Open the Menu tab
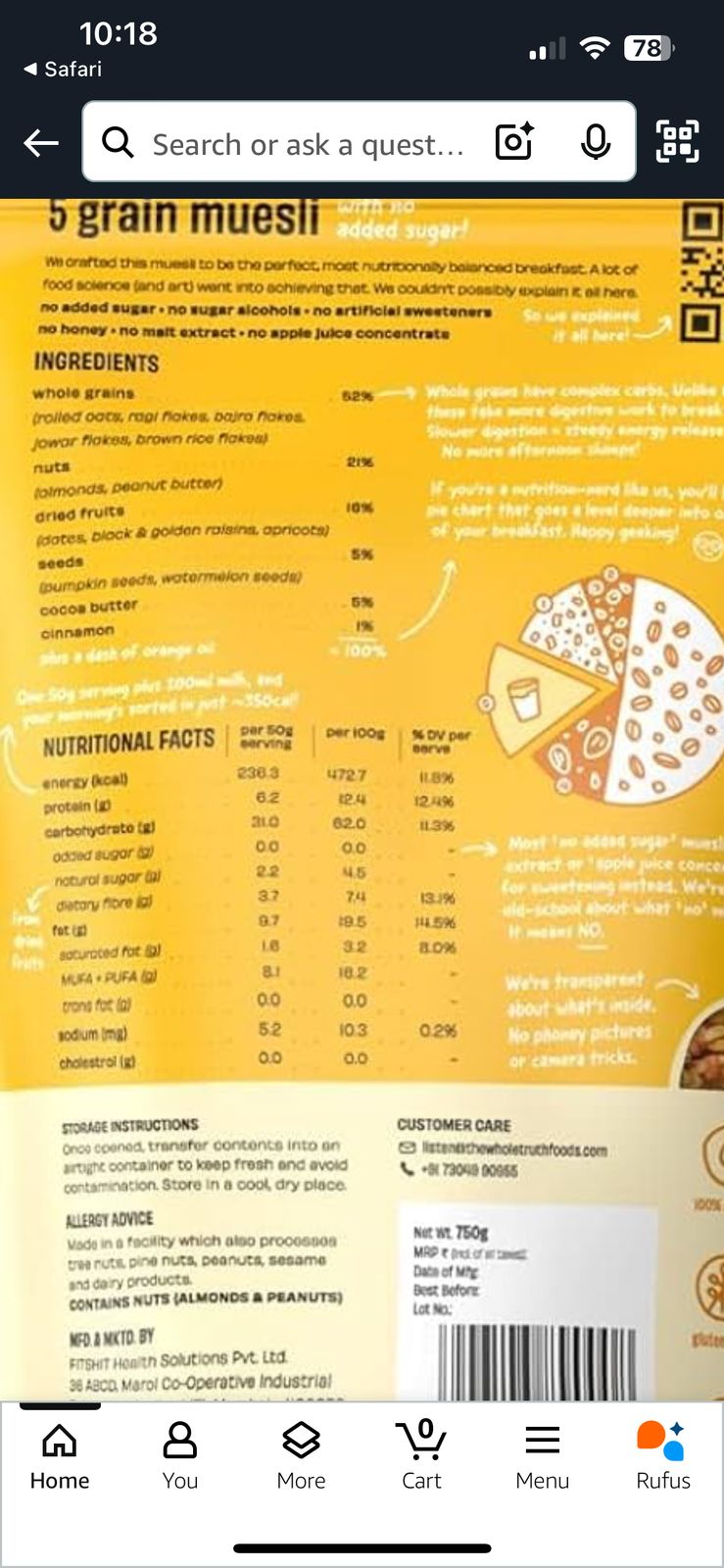 tap(542, 1456)
